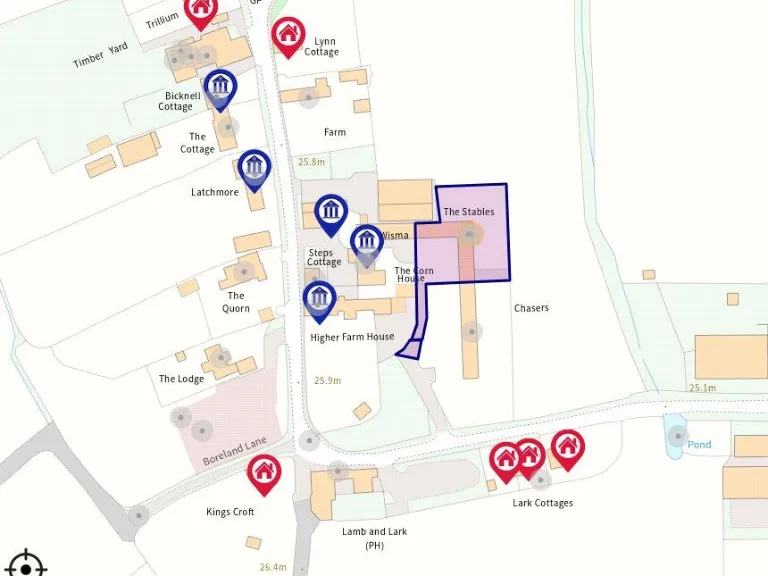The image size is (768, 576).
Task: Tap the blue pin above Higher Farm House
Action: [x=319, y=298]
